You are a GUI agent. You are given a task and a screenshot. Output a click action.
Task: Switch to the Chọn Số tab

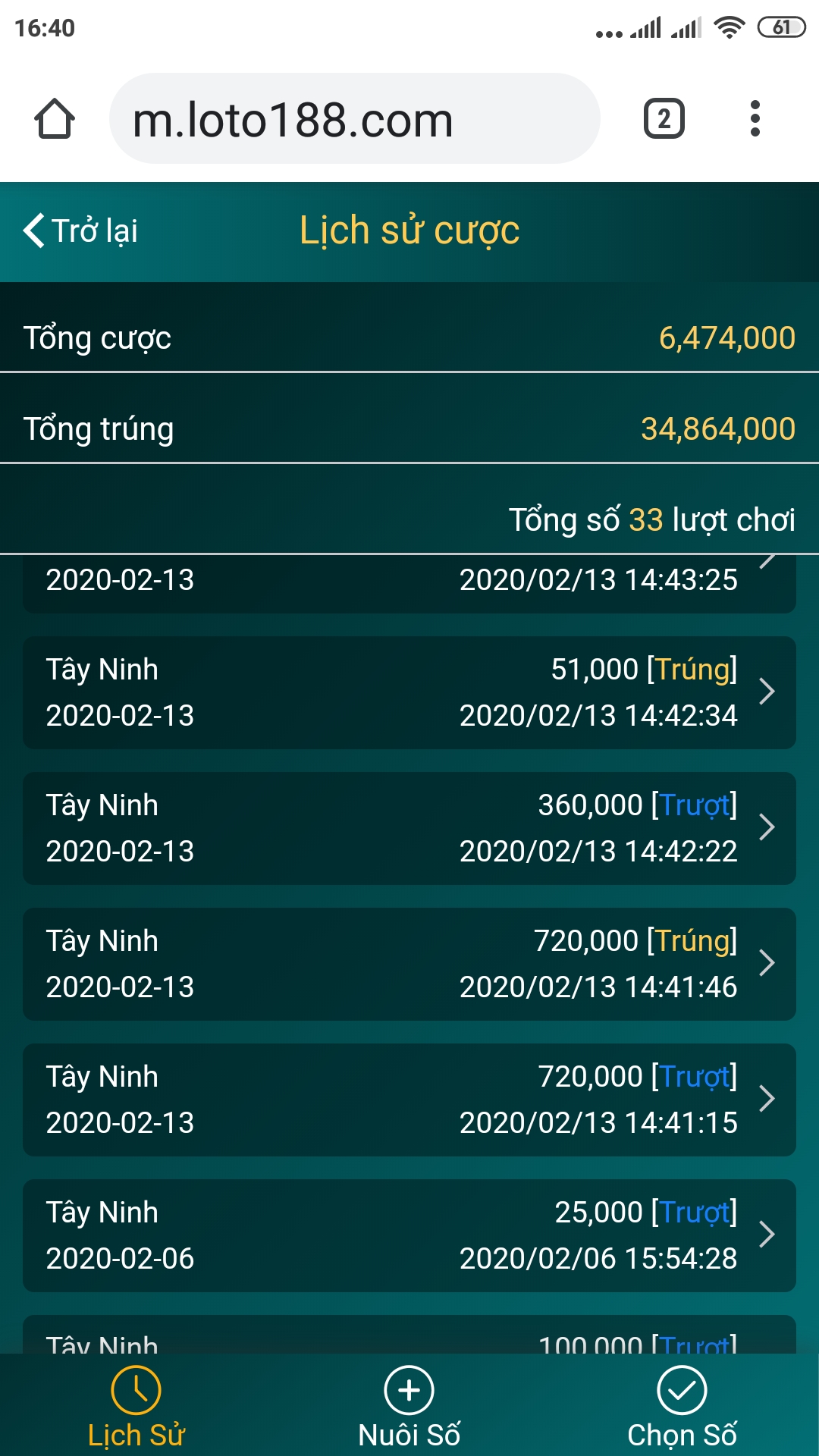coord(682,1407)
